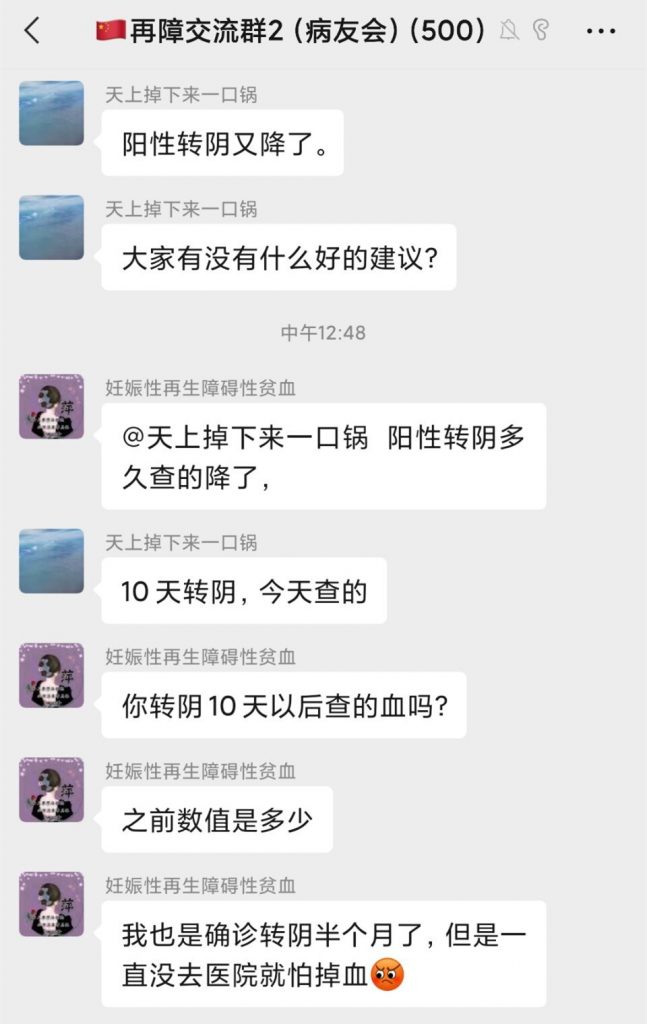The image size is (647, 1024).
Task: Go back from the group chat
Action: point(32,31)
